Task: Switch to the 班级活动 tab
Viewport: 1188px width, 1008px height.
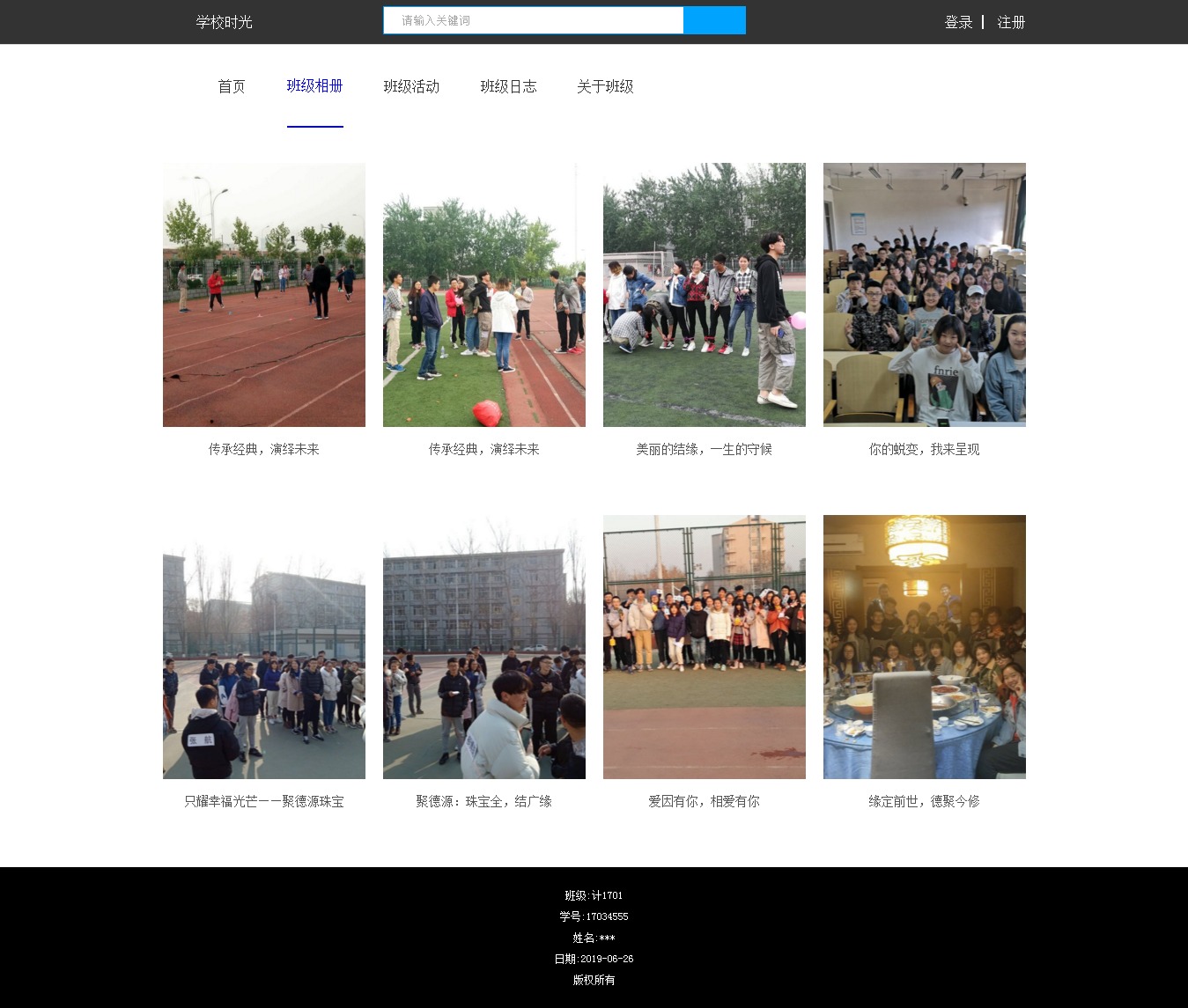Action: (x=411, y=86)
